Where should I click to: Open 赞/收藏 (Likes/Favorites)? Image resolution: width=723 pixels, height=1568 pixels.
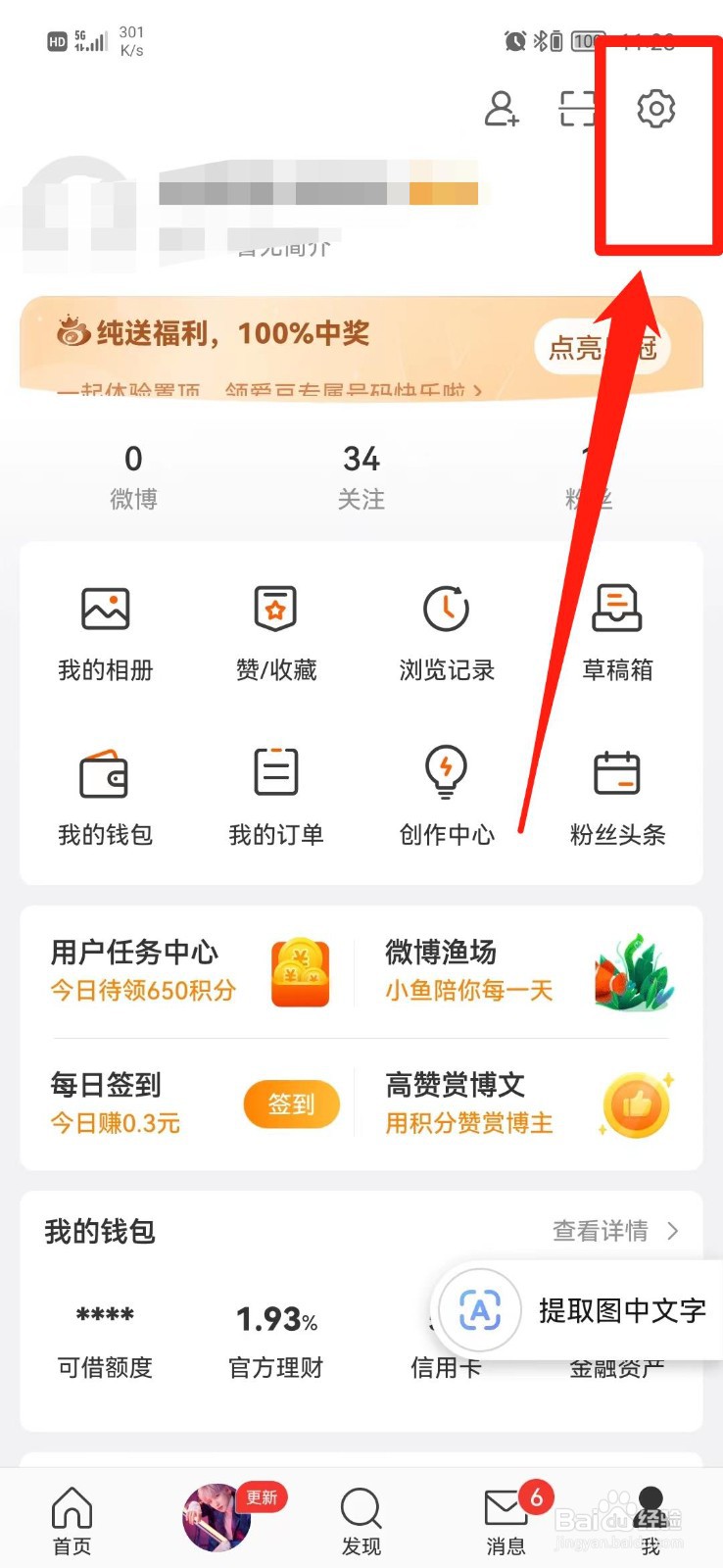[275, 627]
